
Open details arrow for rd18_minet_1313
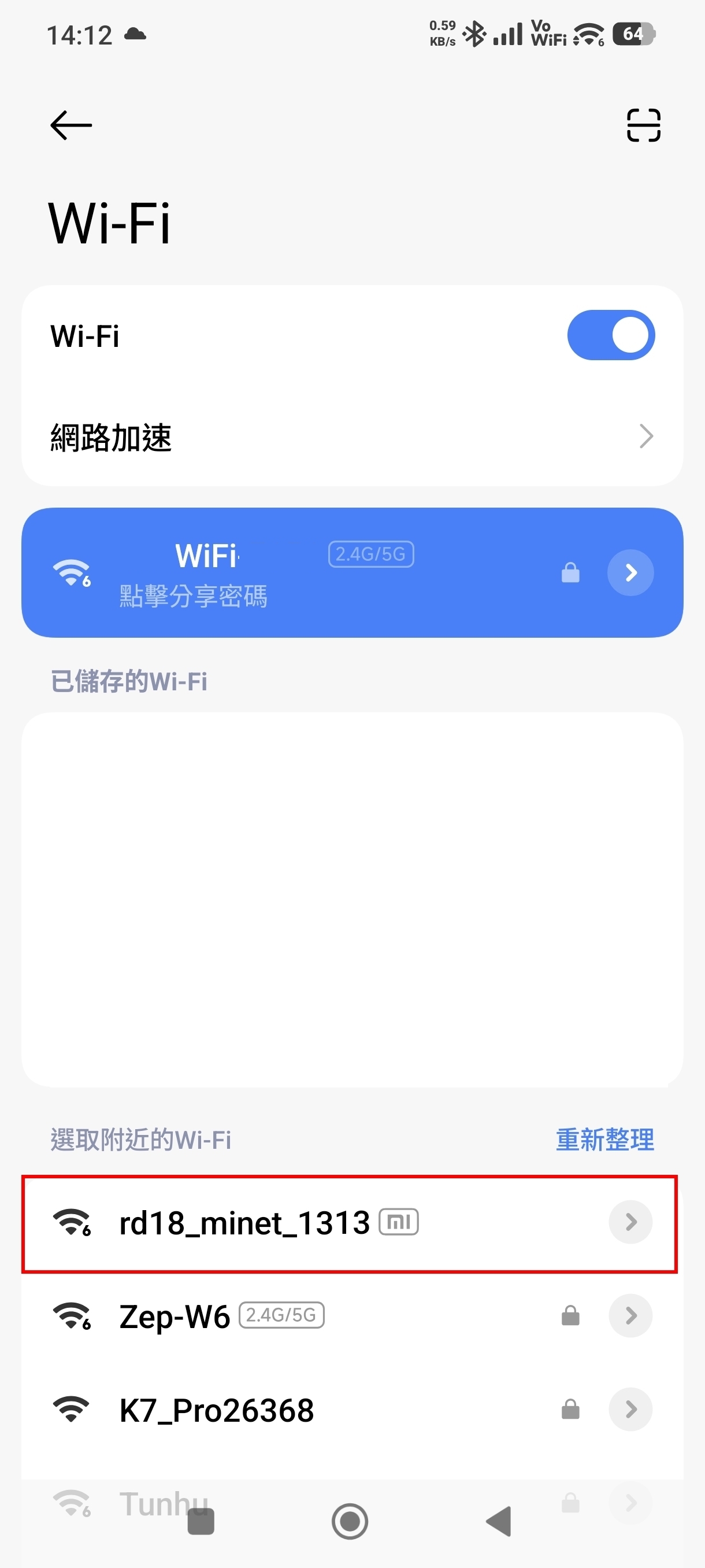[630, 1222]
